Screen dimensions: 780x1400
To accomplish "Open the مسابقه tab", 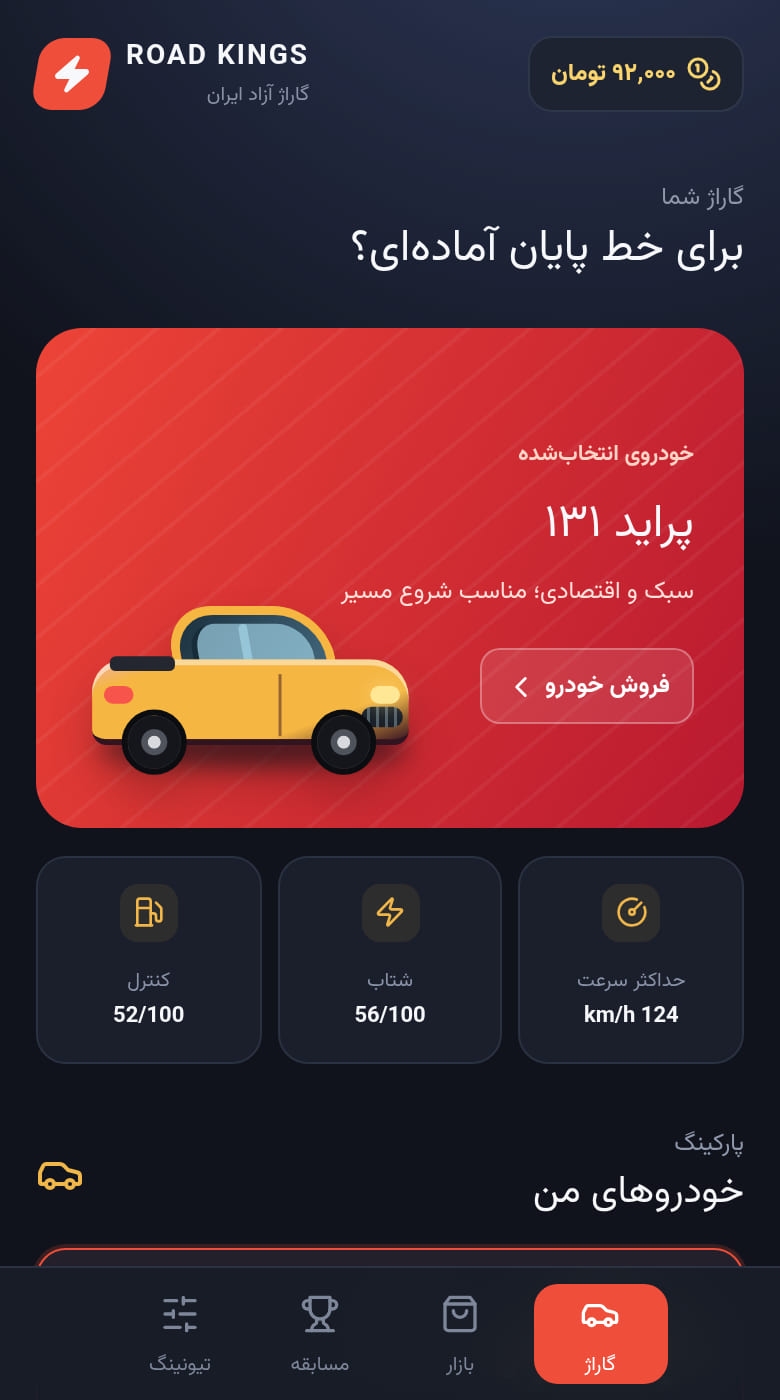I will tap(320, 1334).
